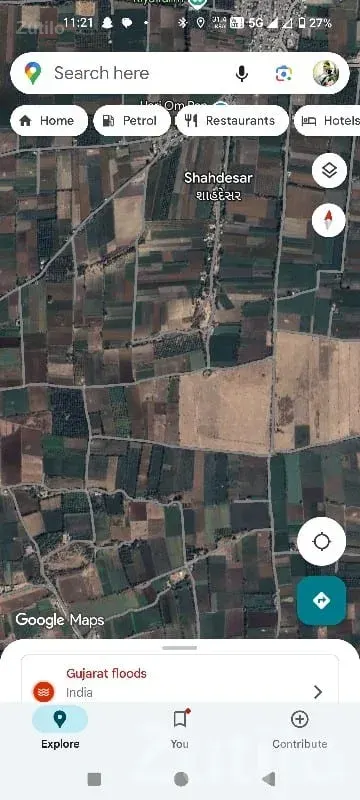Center map on my location
Image resolution: width=360 pixels, height=800 pixels.
pos(321,541)
